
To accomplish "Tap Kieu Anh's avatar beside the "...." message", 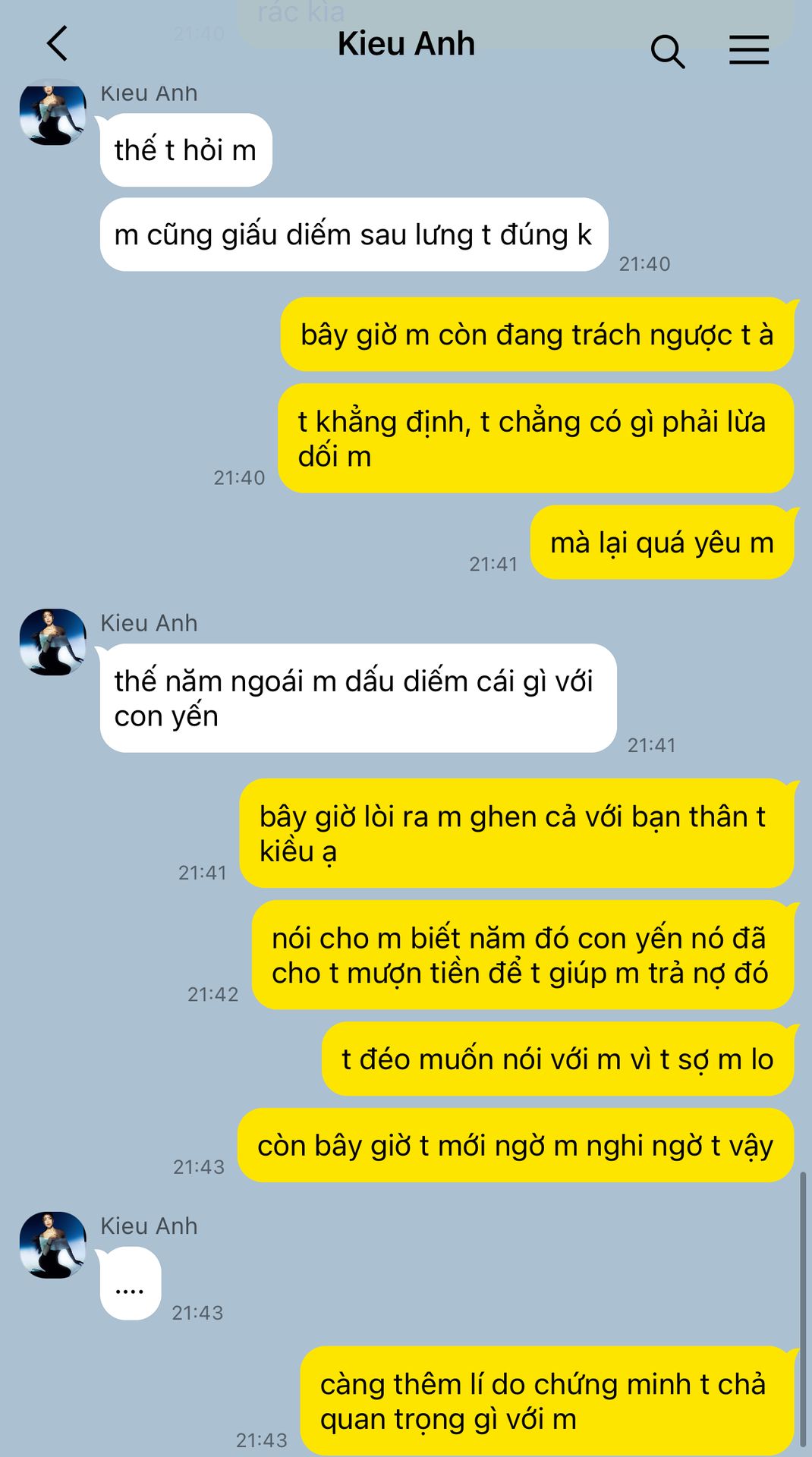I will click(x=52, y=1245).
